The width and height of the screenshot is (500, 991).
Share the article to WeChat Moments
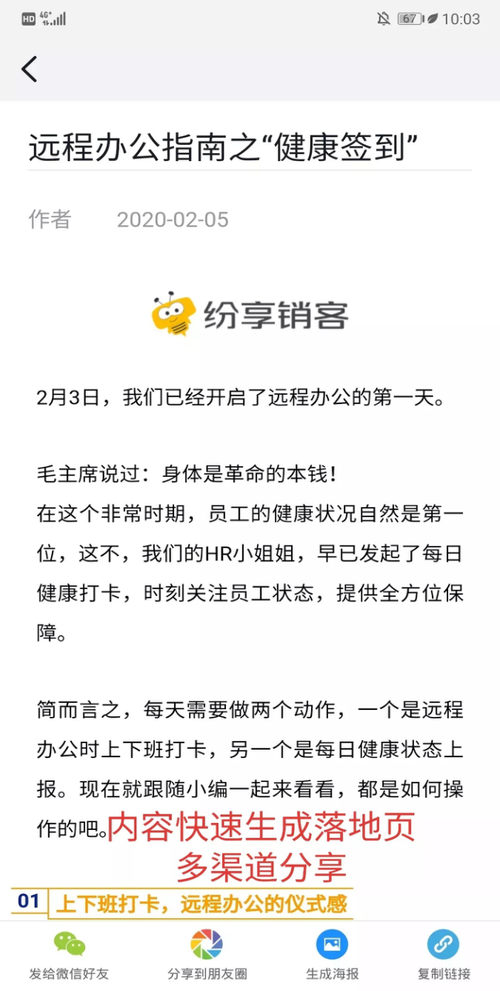point(207,955)
